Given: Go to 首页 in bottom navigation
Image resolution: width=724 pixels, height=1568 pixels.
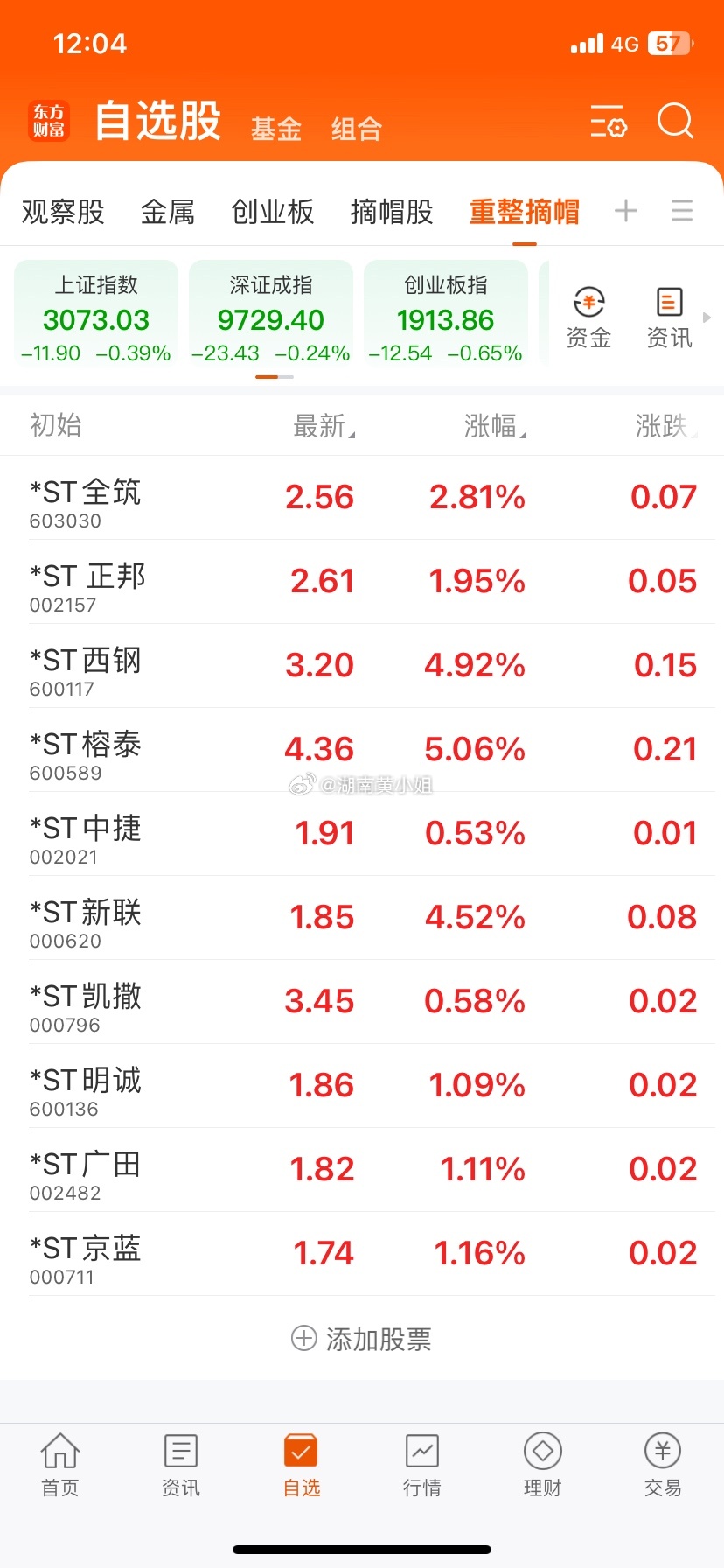Looking at the screenshot, I should [x=60, y=1465].
